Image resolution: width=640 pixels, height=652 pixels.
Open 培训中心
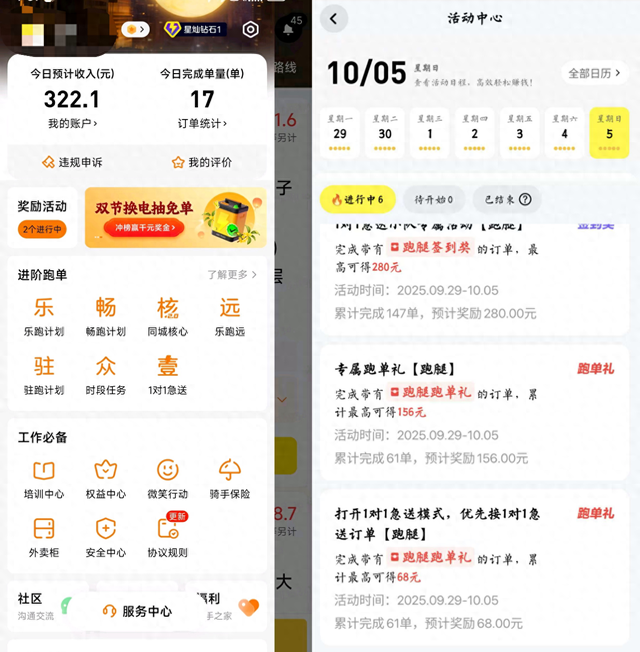44,478
